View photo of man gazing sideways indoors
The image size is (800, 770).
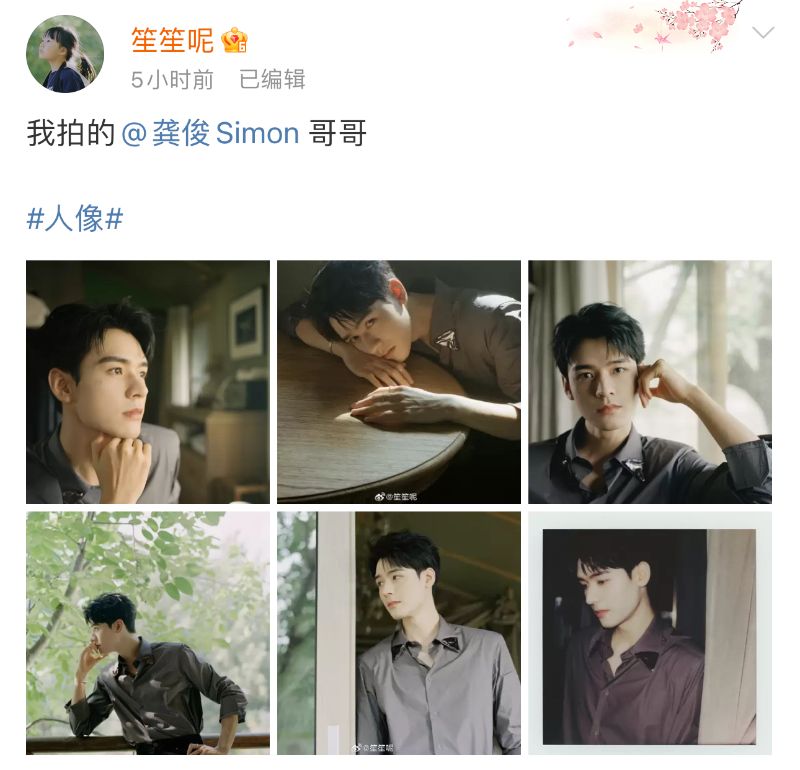(x=148, y=382)
